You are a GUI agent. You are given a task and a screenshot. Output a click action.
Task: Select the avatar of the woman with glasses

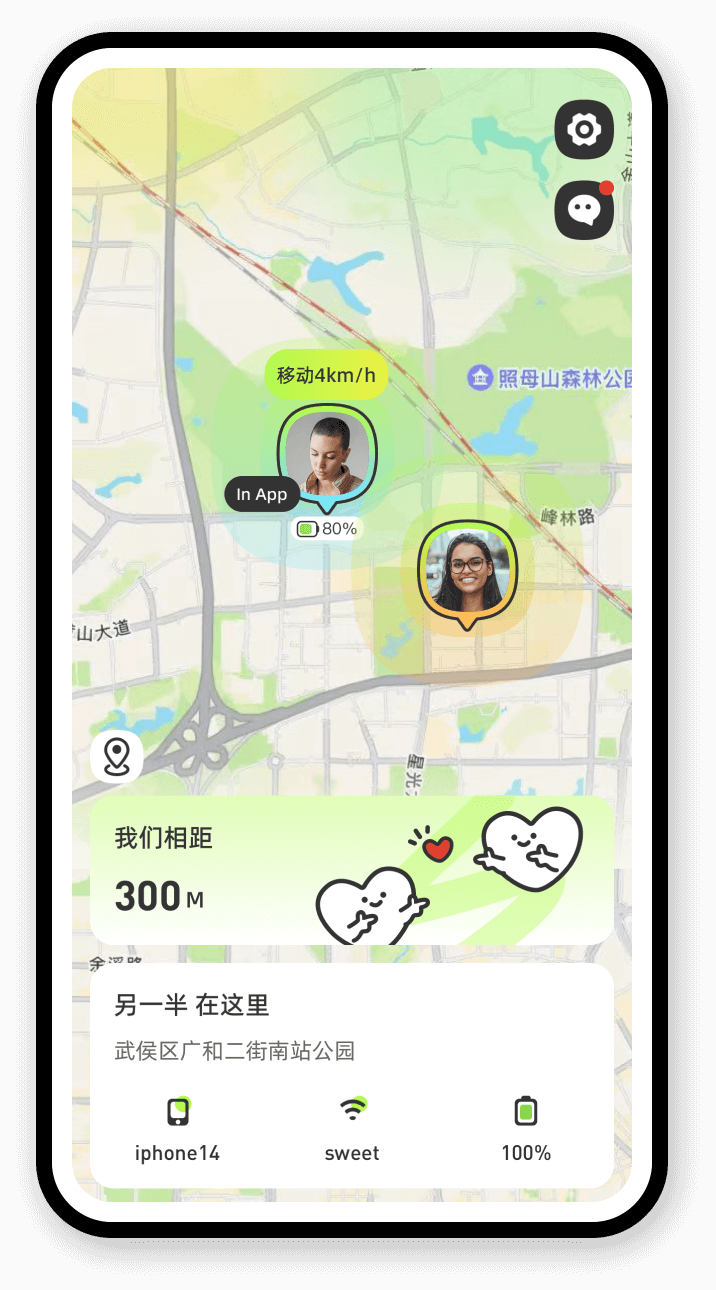pyautogui.click(x=464, y=571)
